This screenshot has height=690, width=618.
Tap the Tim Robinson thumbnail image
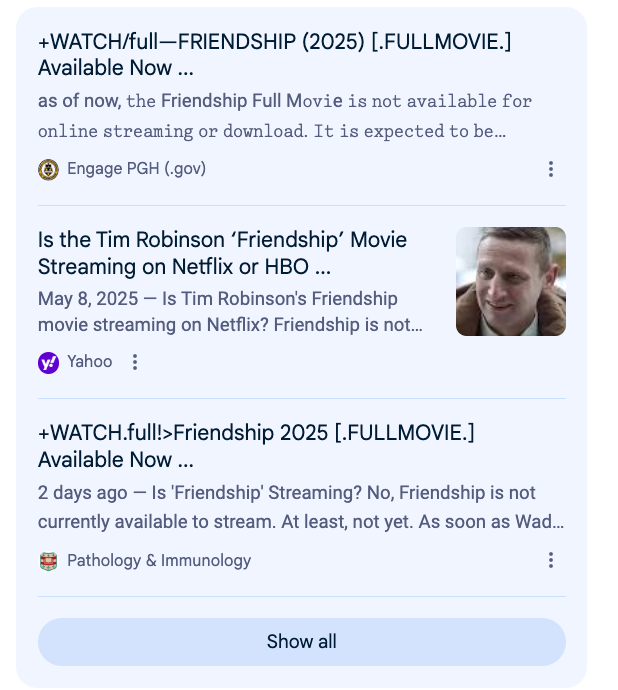511,282
